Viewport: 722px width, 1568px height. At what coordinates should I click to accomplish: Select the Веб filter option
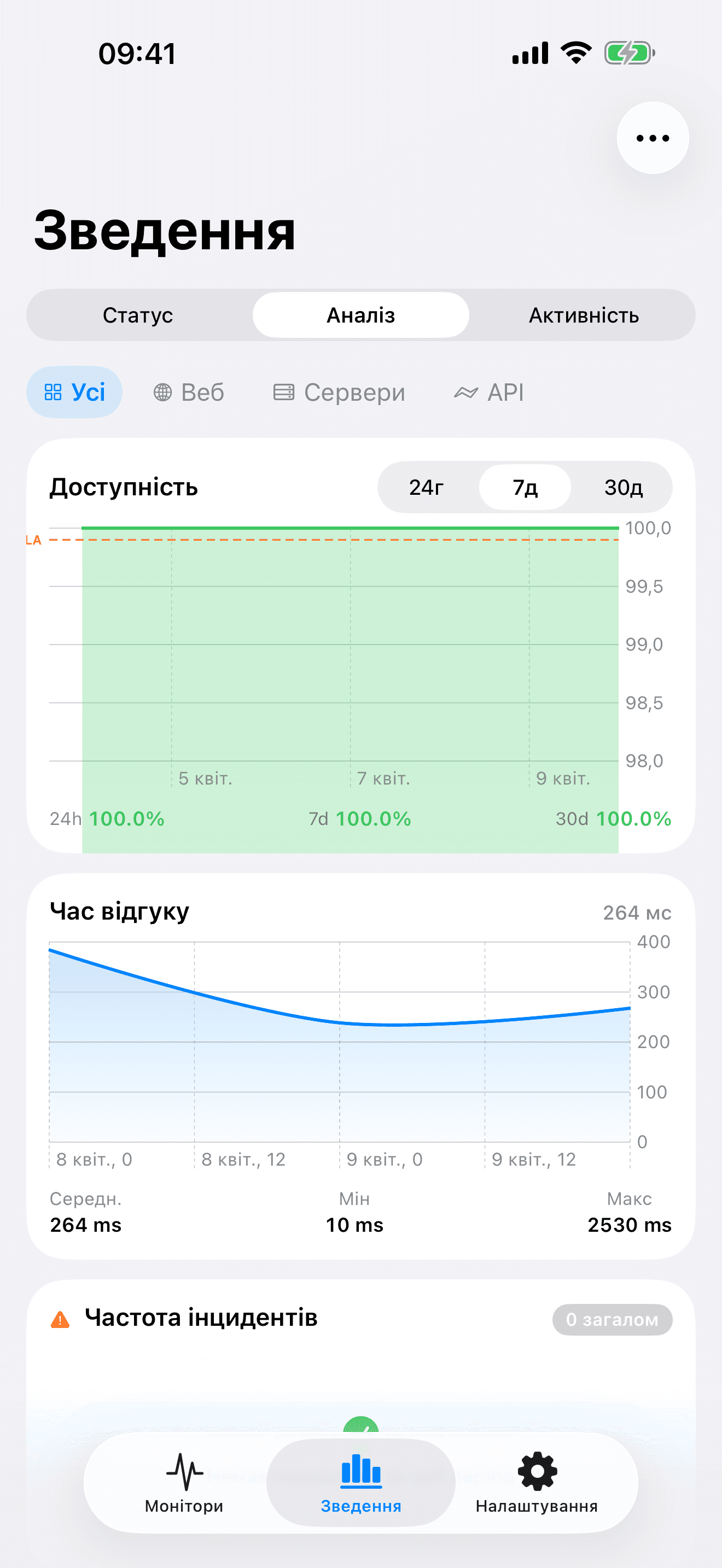(x=189, y=392)
